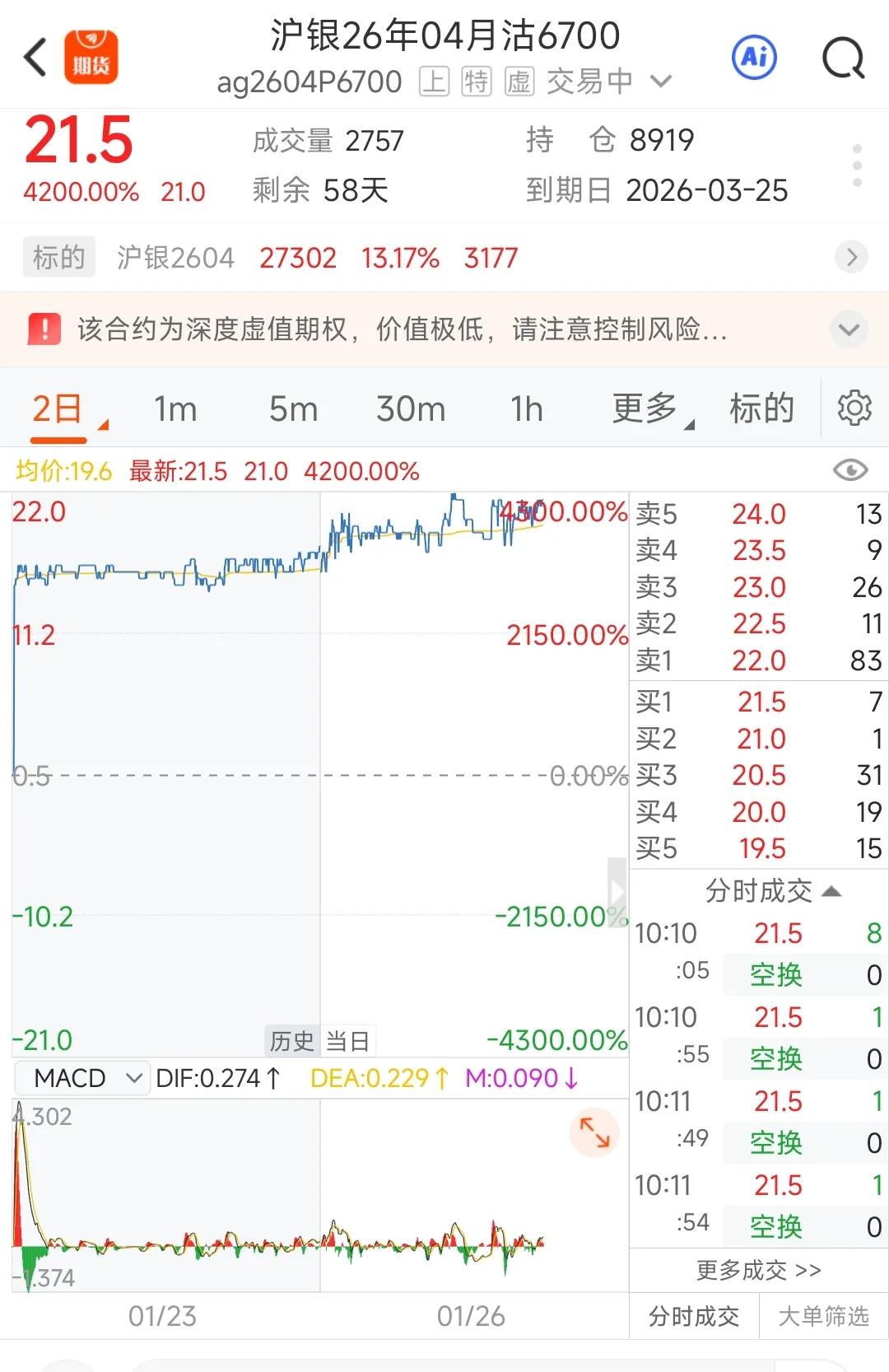Open chart settings gear icon
This screenshot has width=889, height=1372.
pyautogui.click(x=856, y=408)
